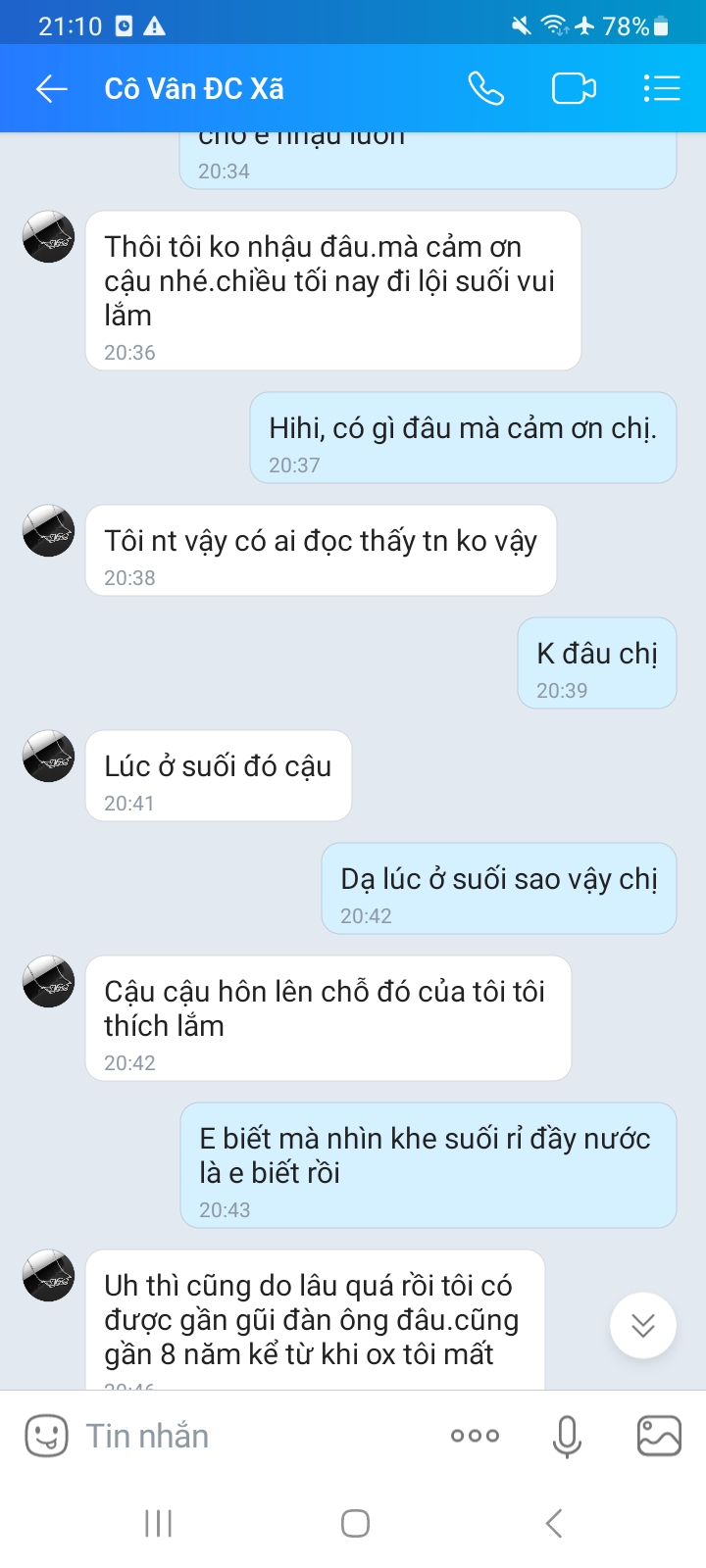The width and height of the screenshot is (706, 1568).
Task: Go back from Cô Vân ĐC Xã chat
Action: 51,89
